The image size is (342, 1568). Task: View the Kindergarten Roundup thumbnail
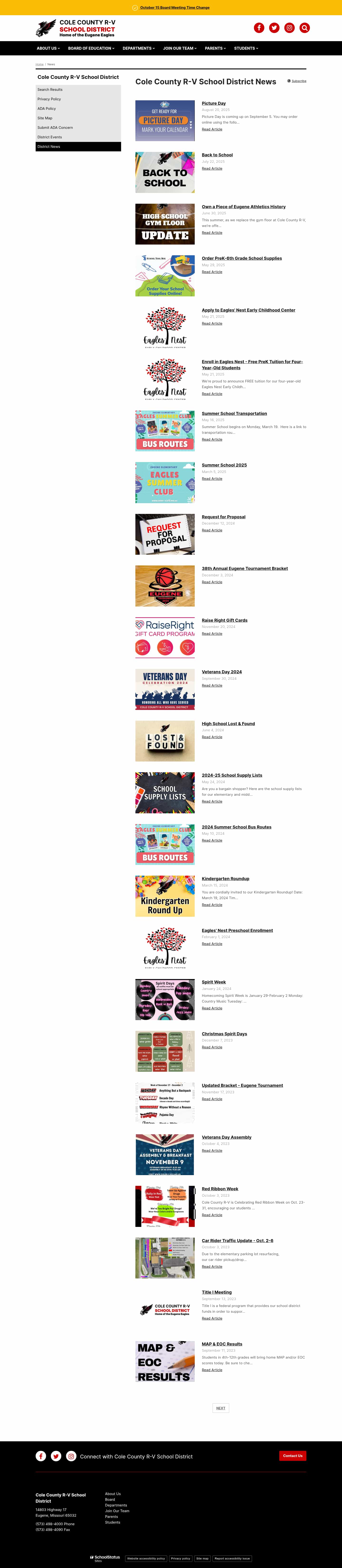point(165,896)
